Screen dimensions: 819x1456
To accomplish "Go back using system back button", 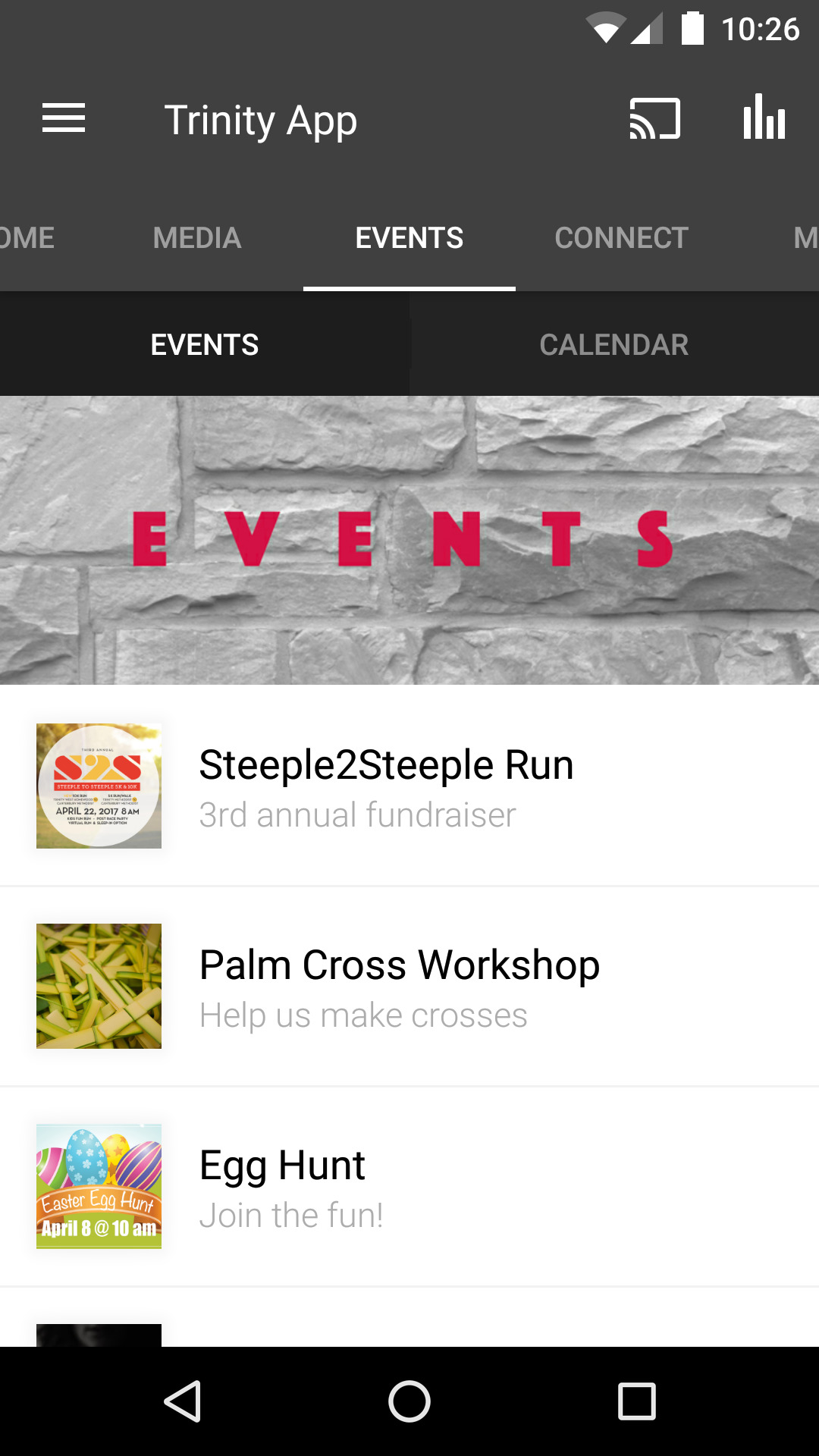I will coord(182,1401).
